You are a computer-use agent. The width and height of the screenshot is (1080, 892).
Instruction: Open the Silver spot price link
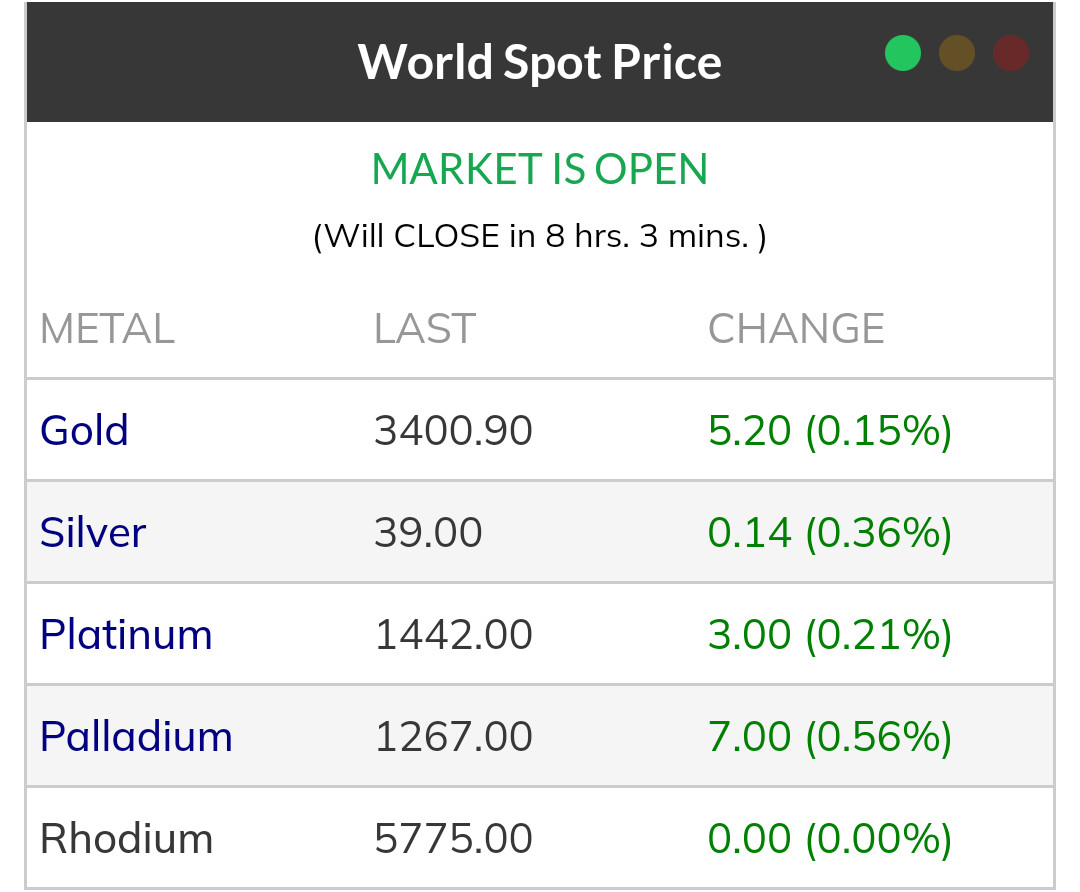pos(92,533)
